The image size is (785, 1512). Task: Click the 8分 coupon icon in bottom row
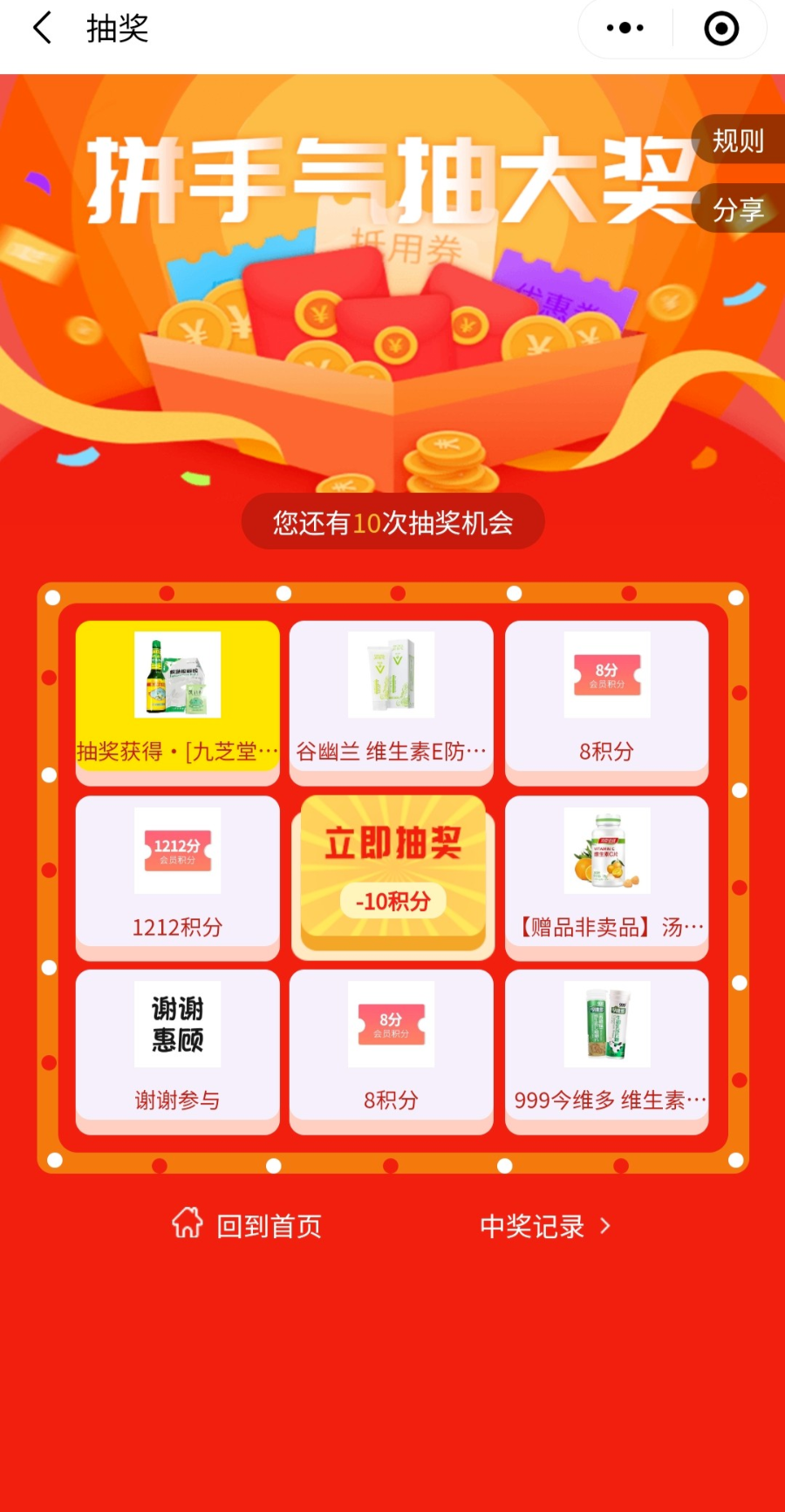391,1026
